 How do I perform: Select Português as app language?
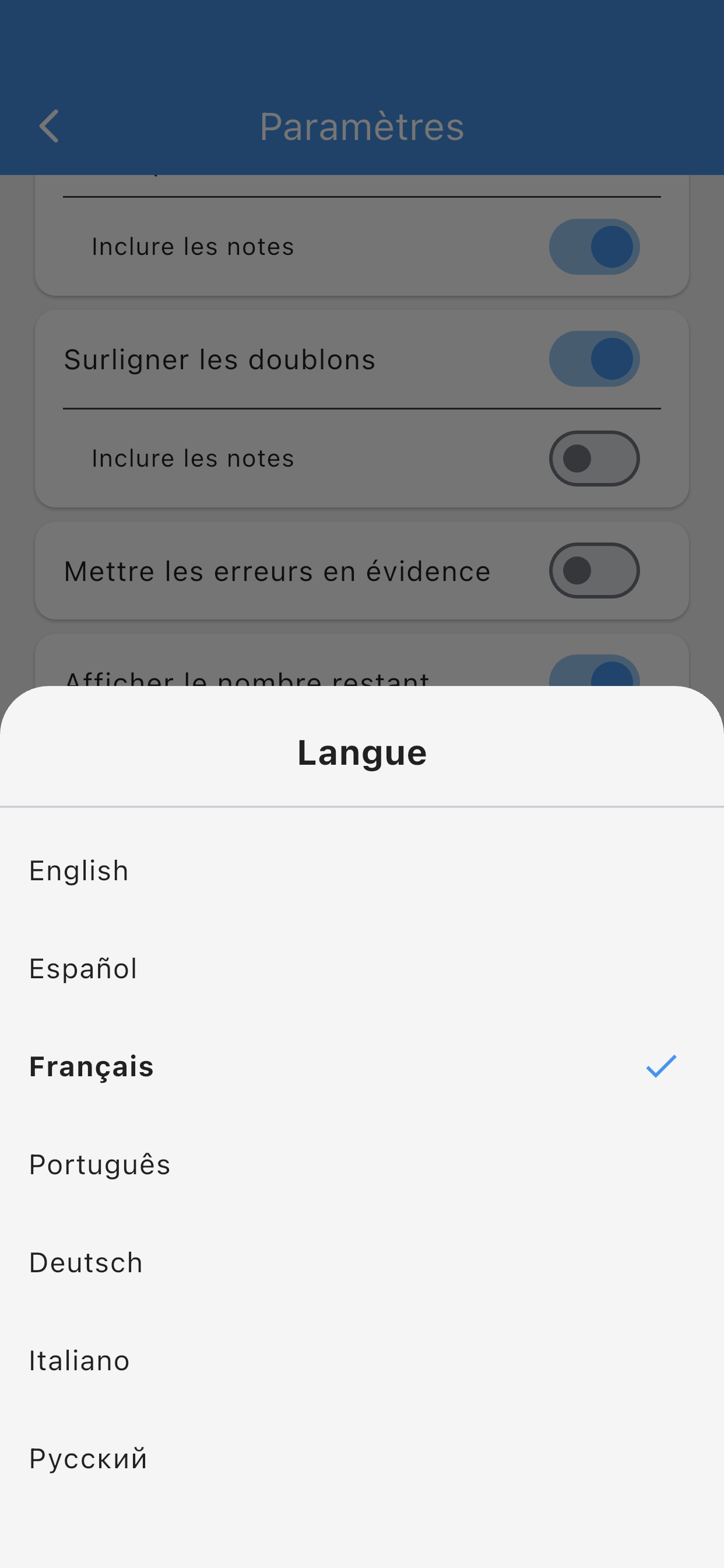pyautogui.click(x=99, y=1163)
